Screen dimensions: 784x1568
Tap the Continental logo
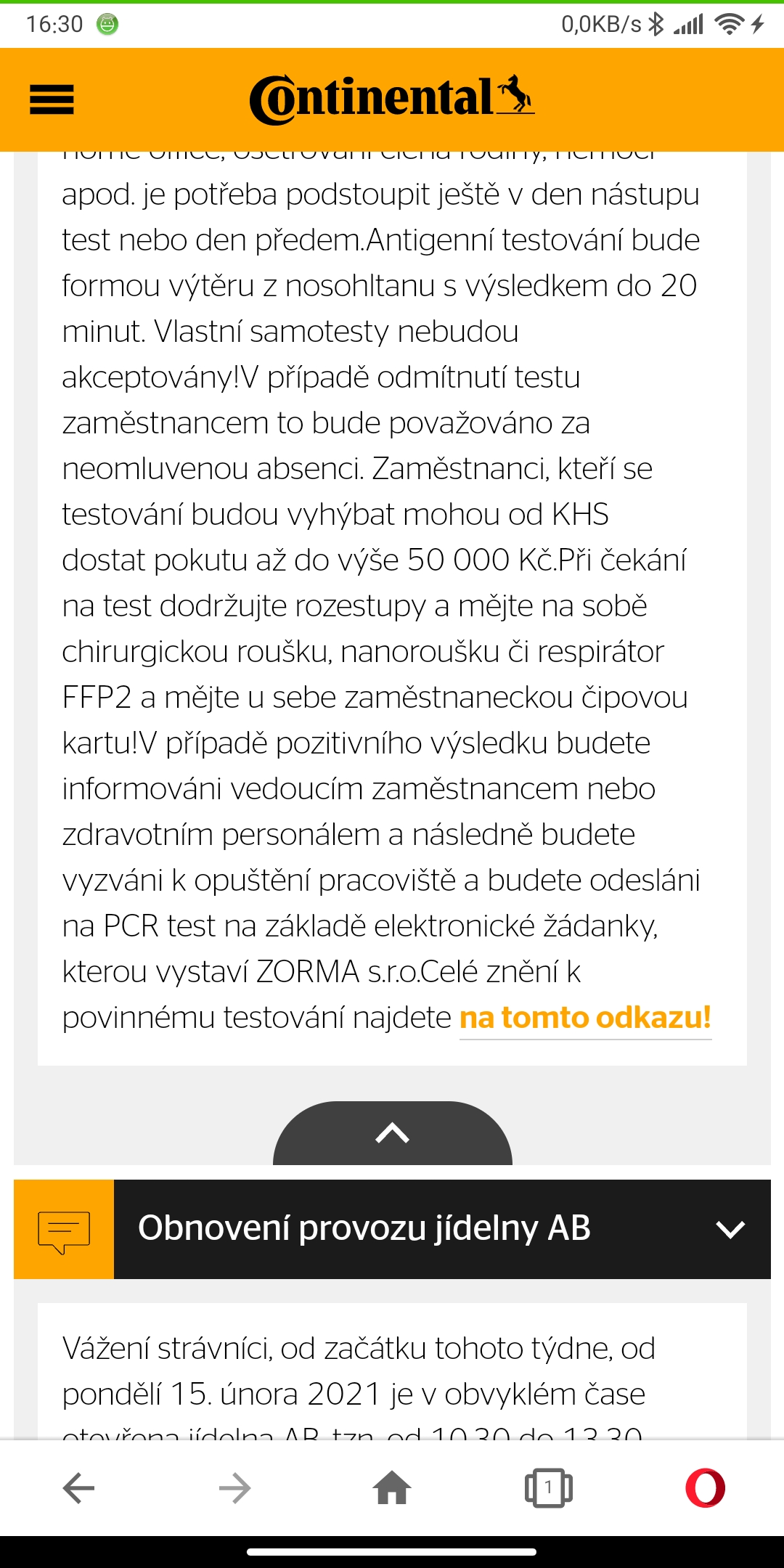392,99
